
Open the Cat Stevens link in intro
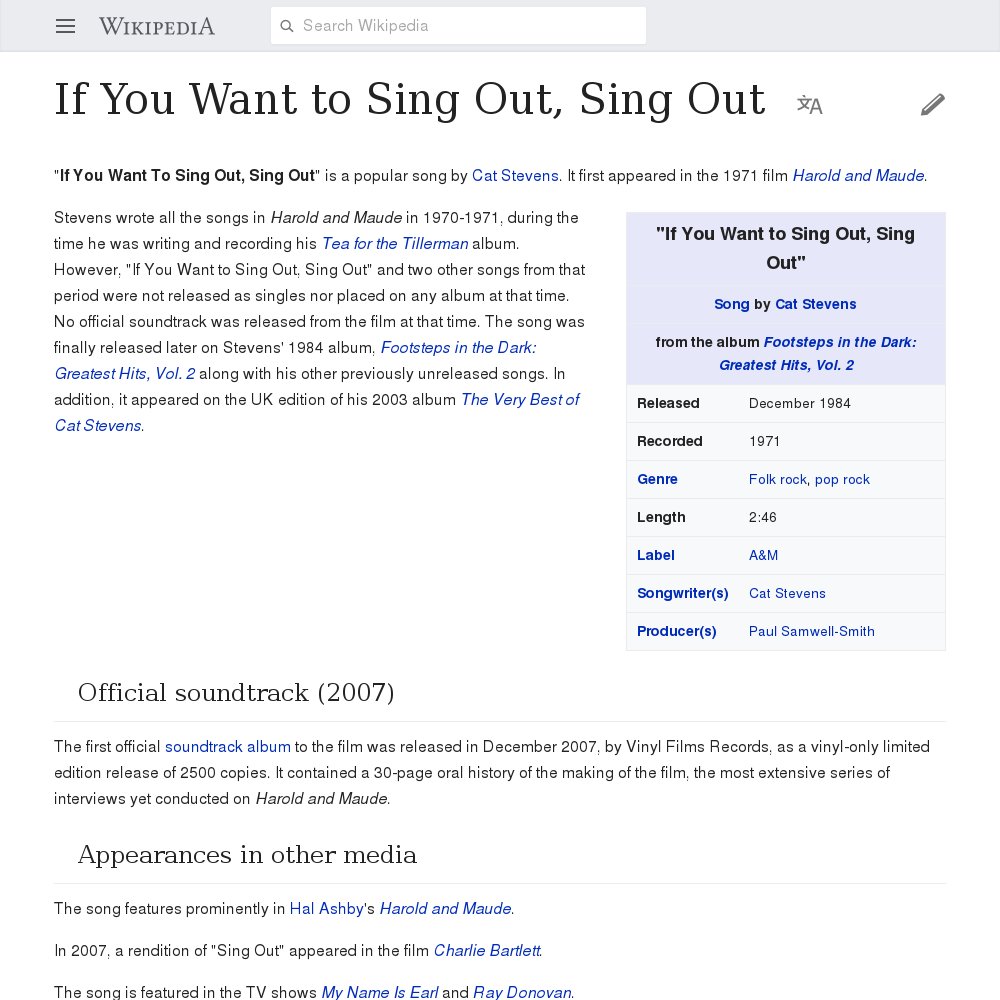[x=515, y=176]
